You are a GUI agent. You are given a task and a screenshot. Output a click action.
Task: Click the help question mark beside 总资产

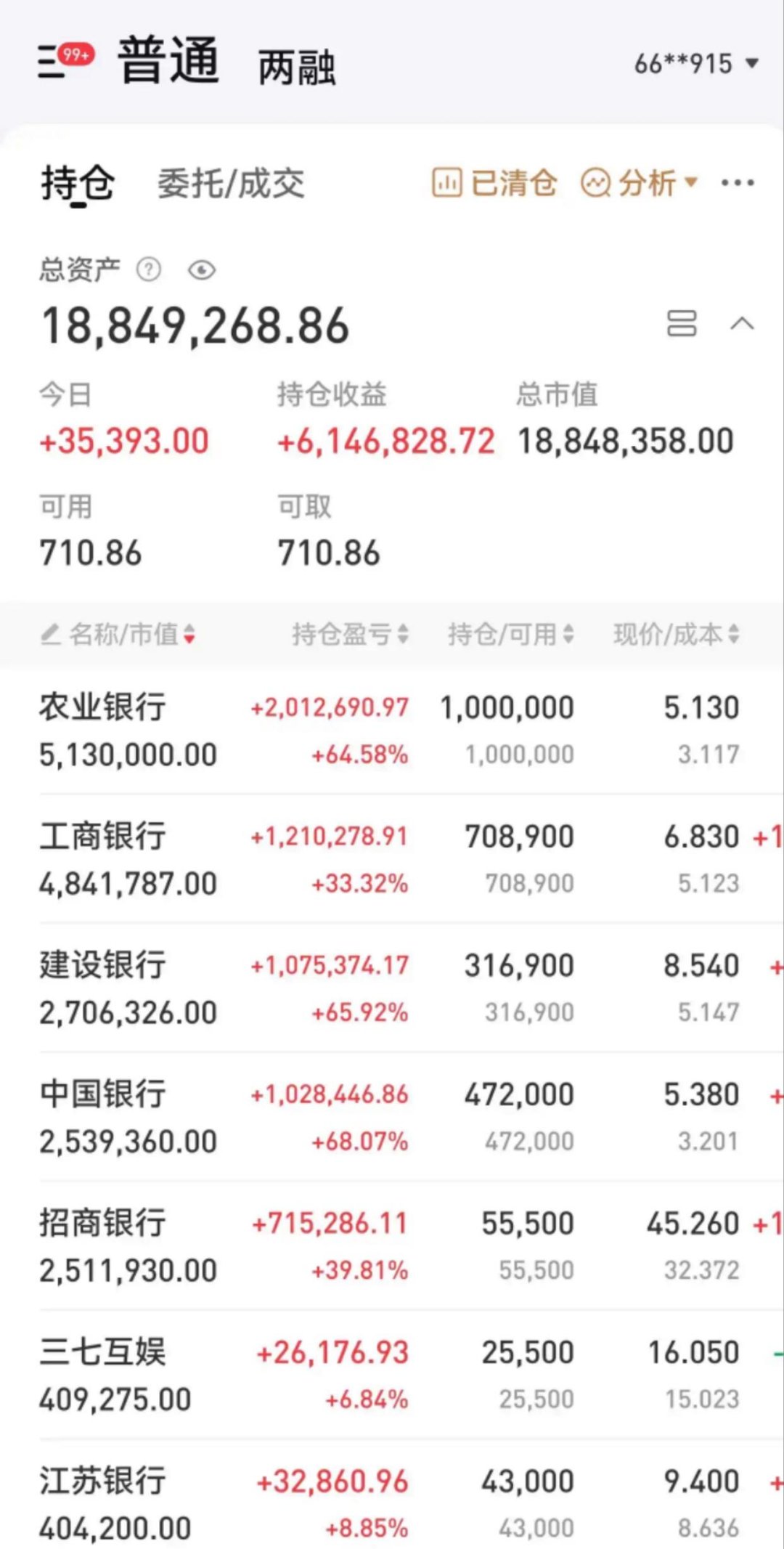(148, 269)
